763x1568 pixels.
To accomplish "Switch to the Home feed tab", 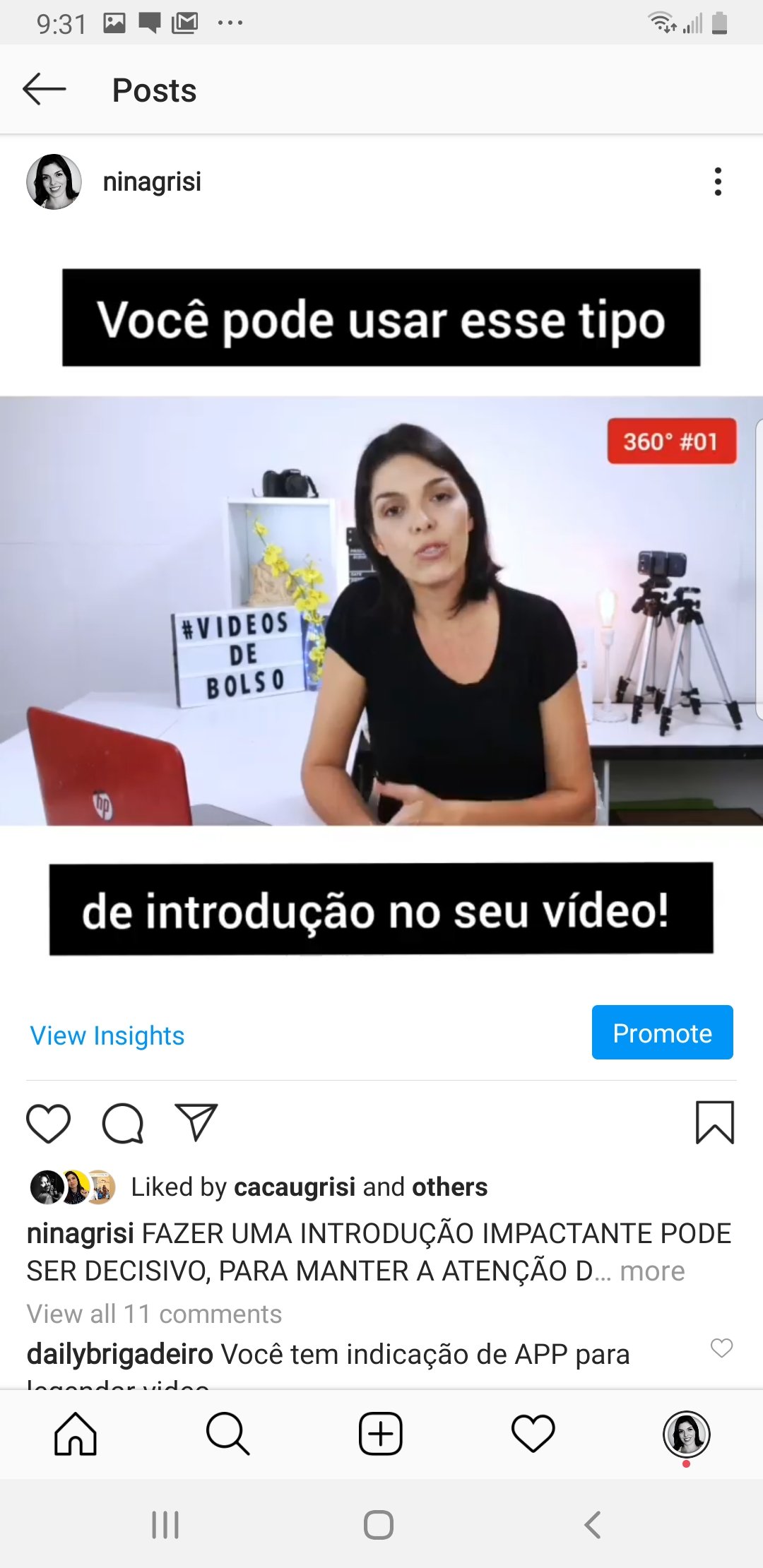I will [76, 1434].
